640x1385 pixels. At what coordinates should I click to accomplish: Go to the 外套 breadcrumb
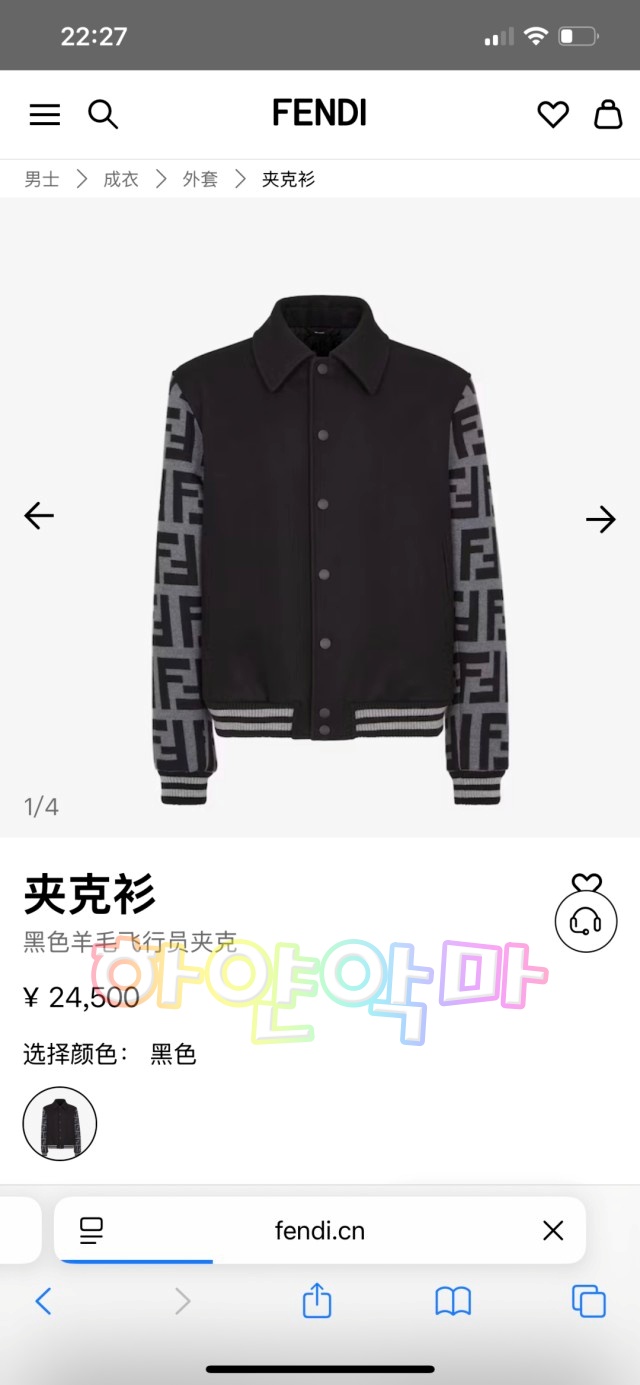coord(200,180)
